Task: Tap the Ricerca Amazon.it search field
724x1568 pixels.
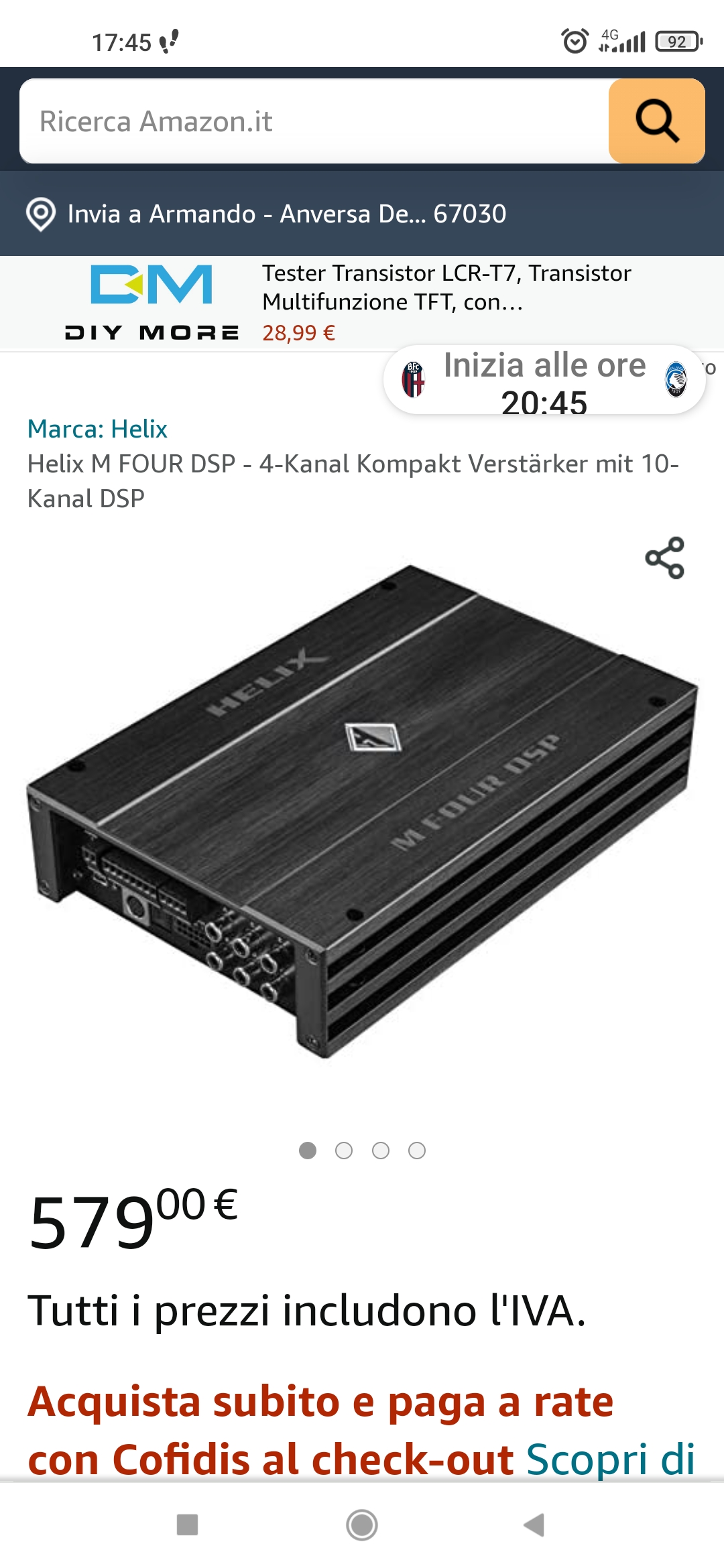Action: (314, 121)
